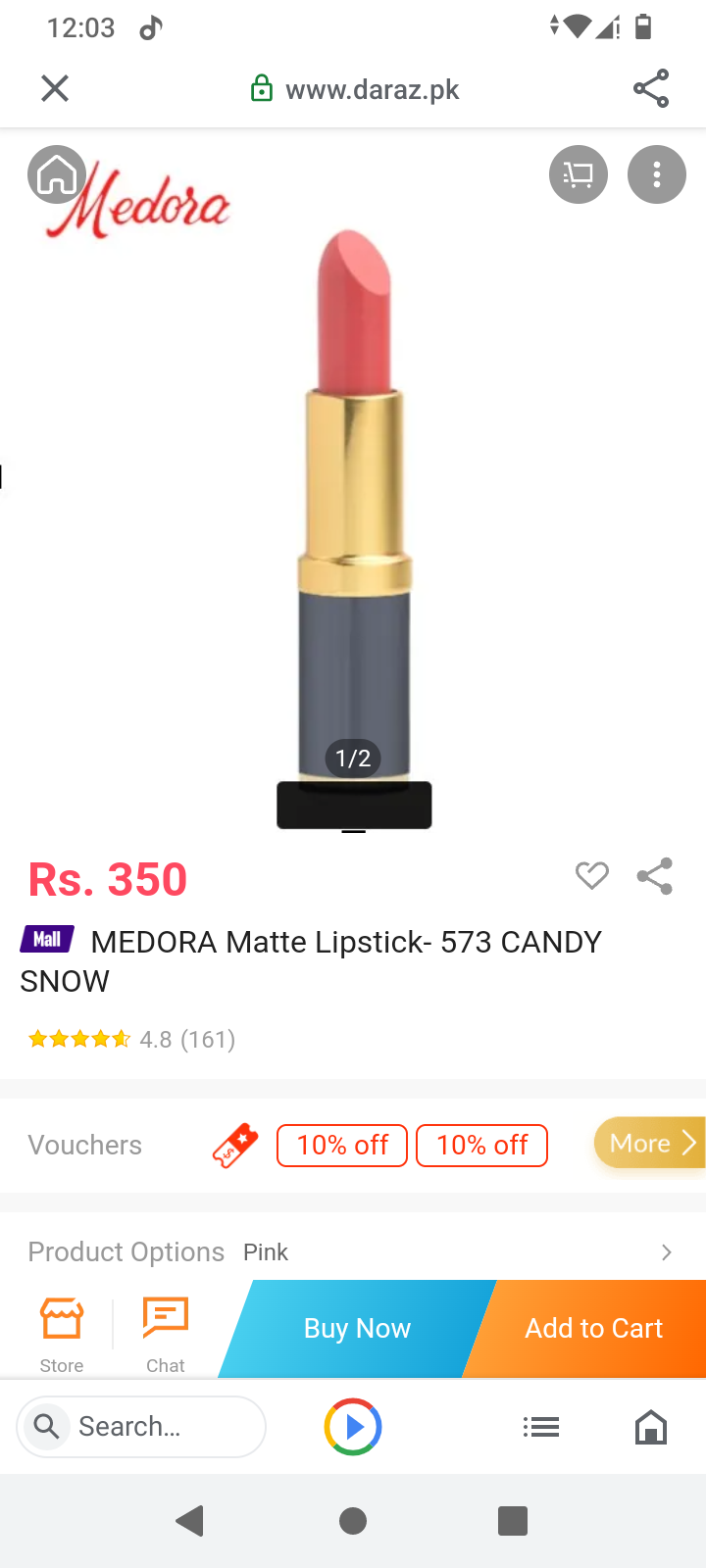Go back using system back button
This screenshot has width=706, height=1568.
(190, 1521)
